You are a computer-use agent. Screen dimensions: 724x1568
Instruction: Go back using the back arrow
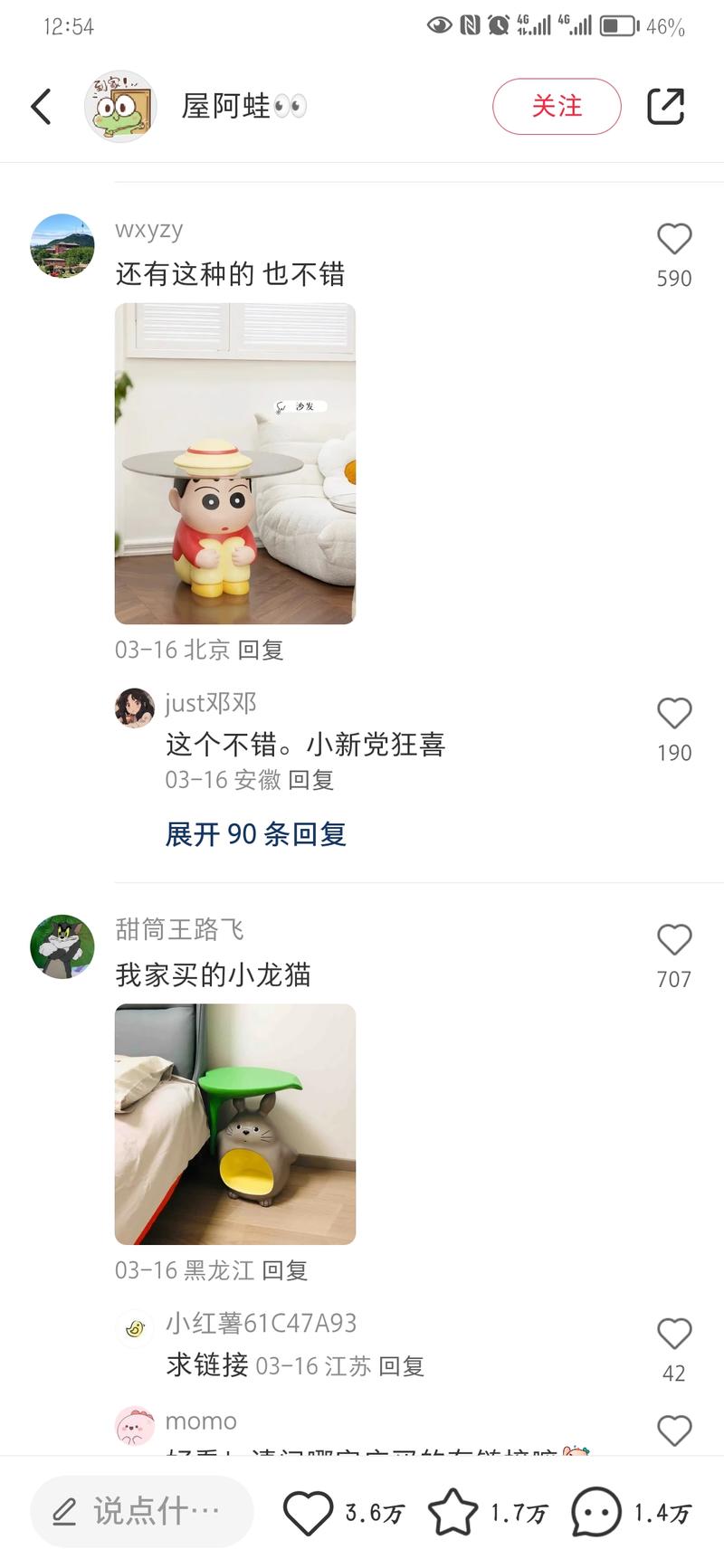pos(40,106)
